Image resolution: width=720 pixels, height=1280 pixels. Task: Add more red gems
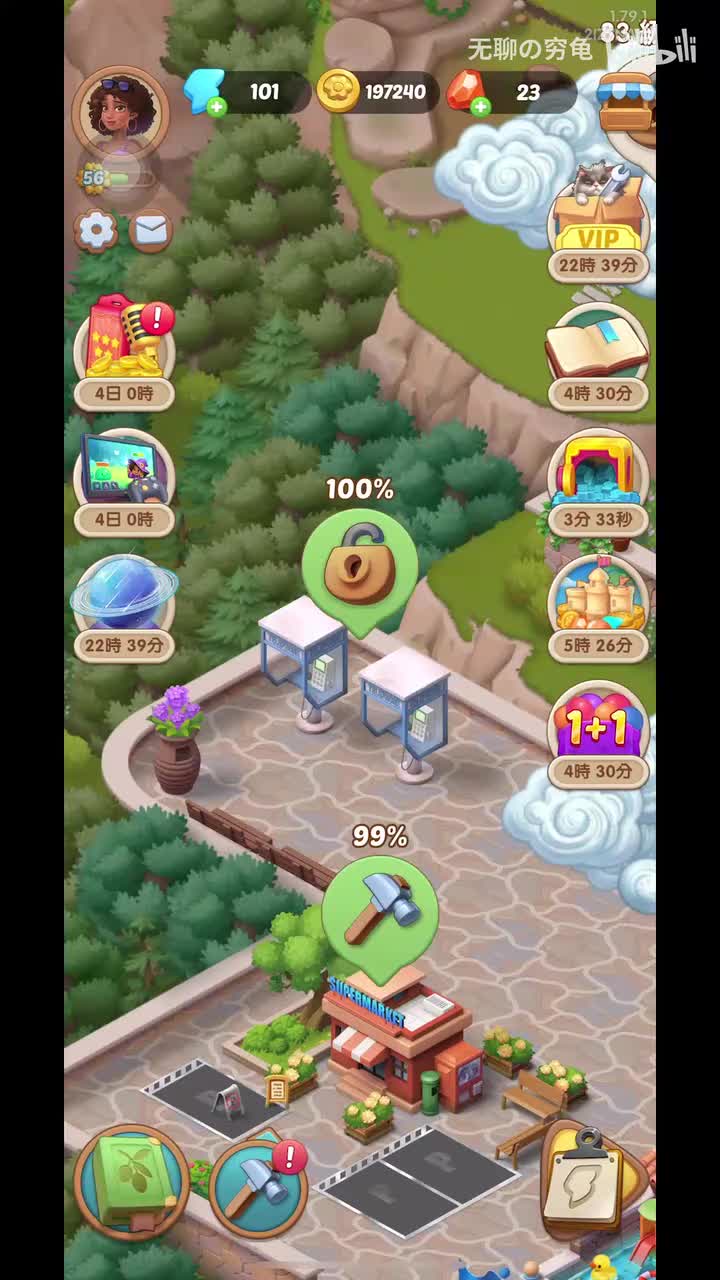point(480,106)
